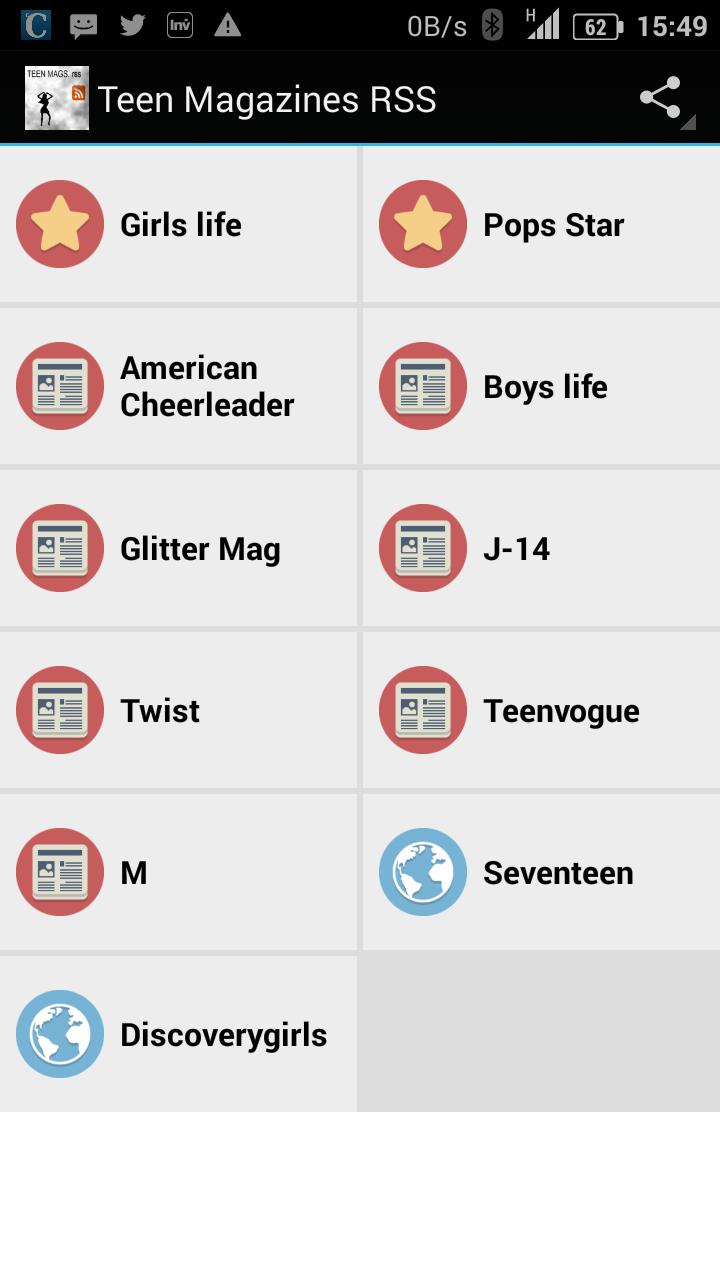720x1280 pixels.
Task: Open the Girls life magazine feed
Action: tap(180, 224)
